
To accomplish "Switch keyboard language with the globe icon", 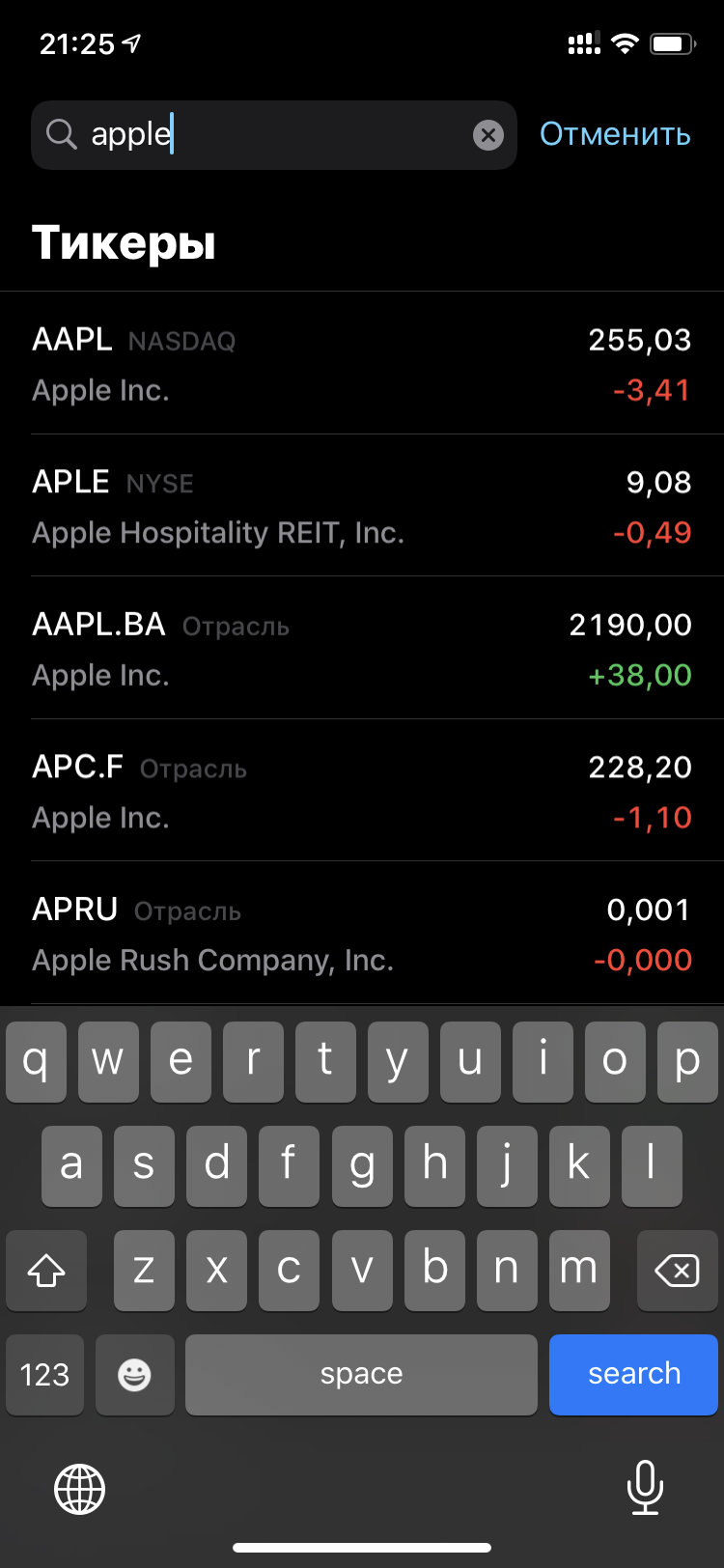I will [x=79, y=1488].
